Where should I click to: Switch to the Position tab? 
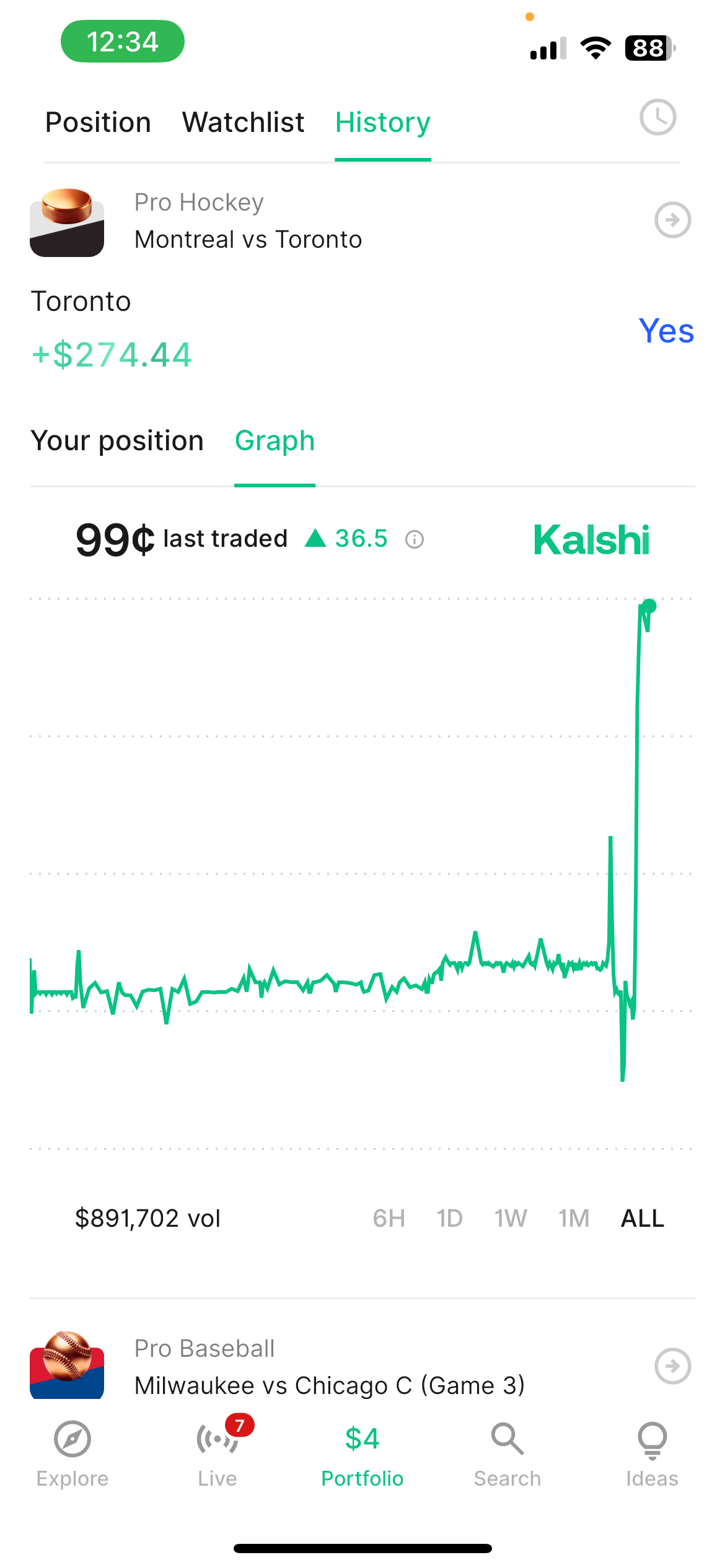tap(98, 123)
